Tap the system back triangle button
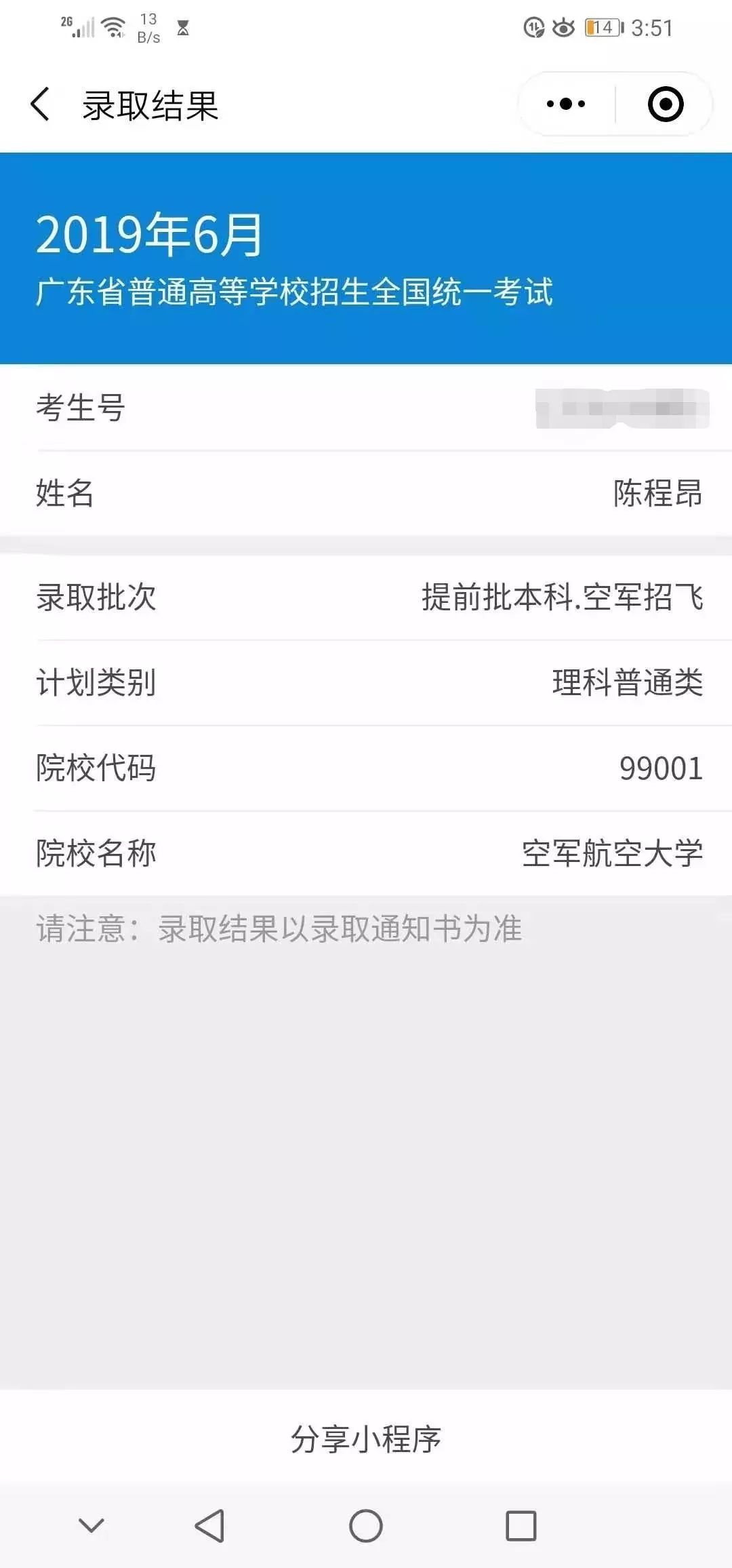Viewport: 732px width, 1568px height. coord(209,1526)
